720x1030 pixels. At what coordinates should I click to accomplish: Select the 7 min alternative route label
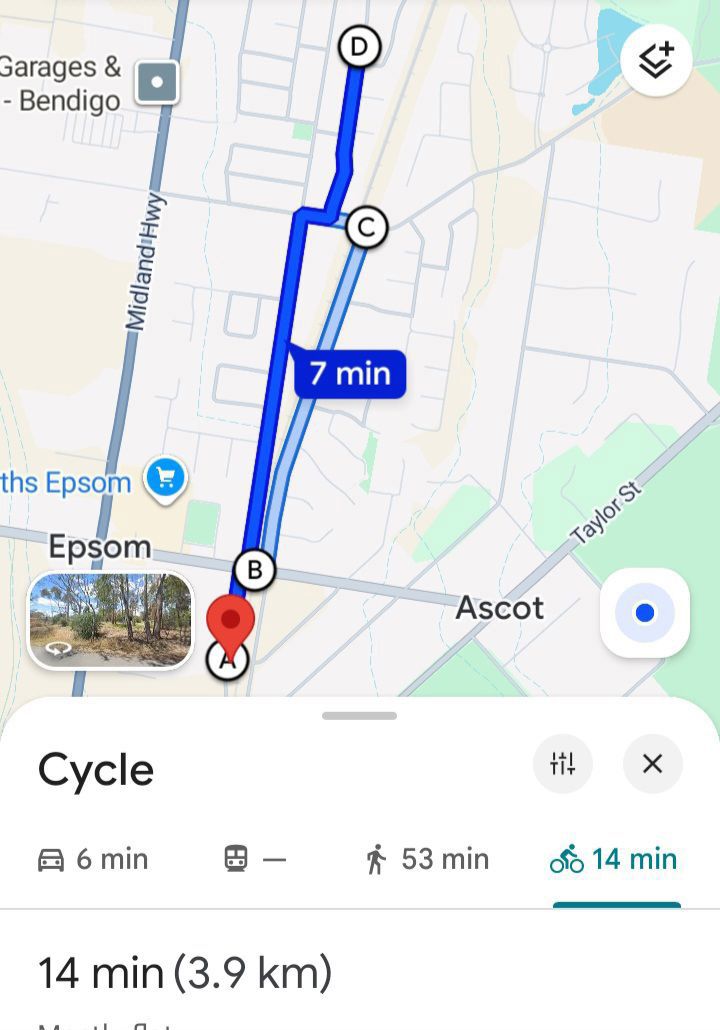pyautogui.click(x=349, y=374)
